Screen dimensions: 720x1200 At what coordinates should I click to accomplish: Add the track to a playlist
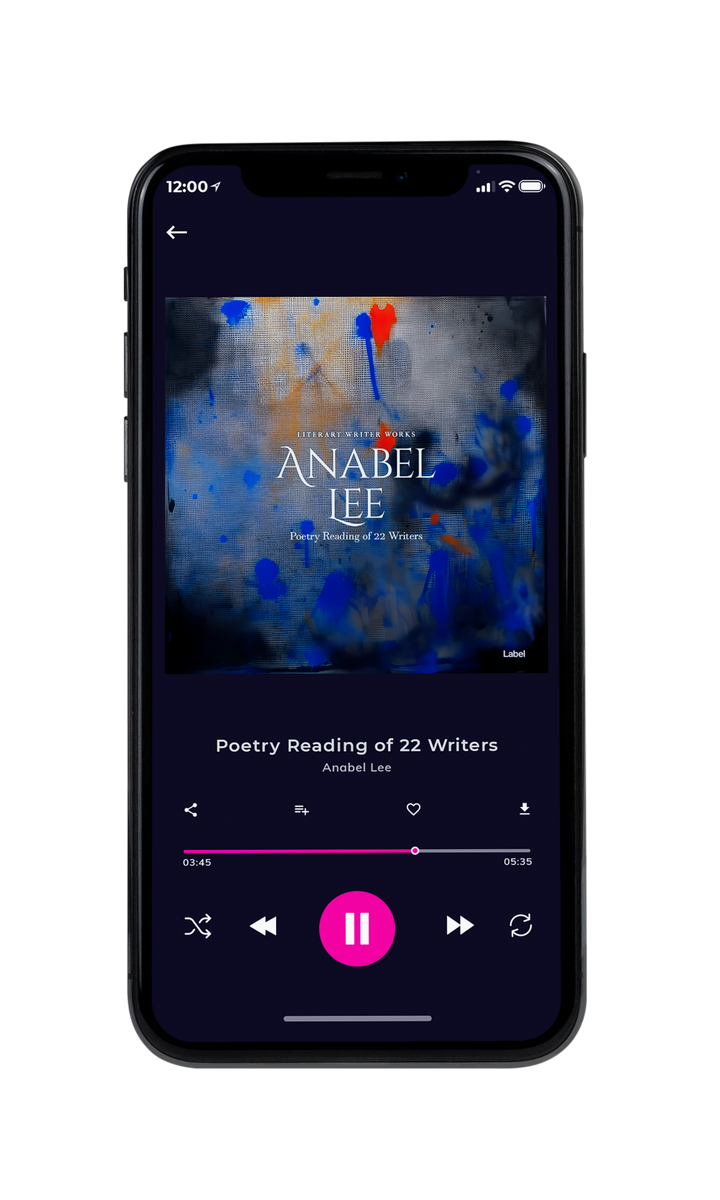[301, 810]
